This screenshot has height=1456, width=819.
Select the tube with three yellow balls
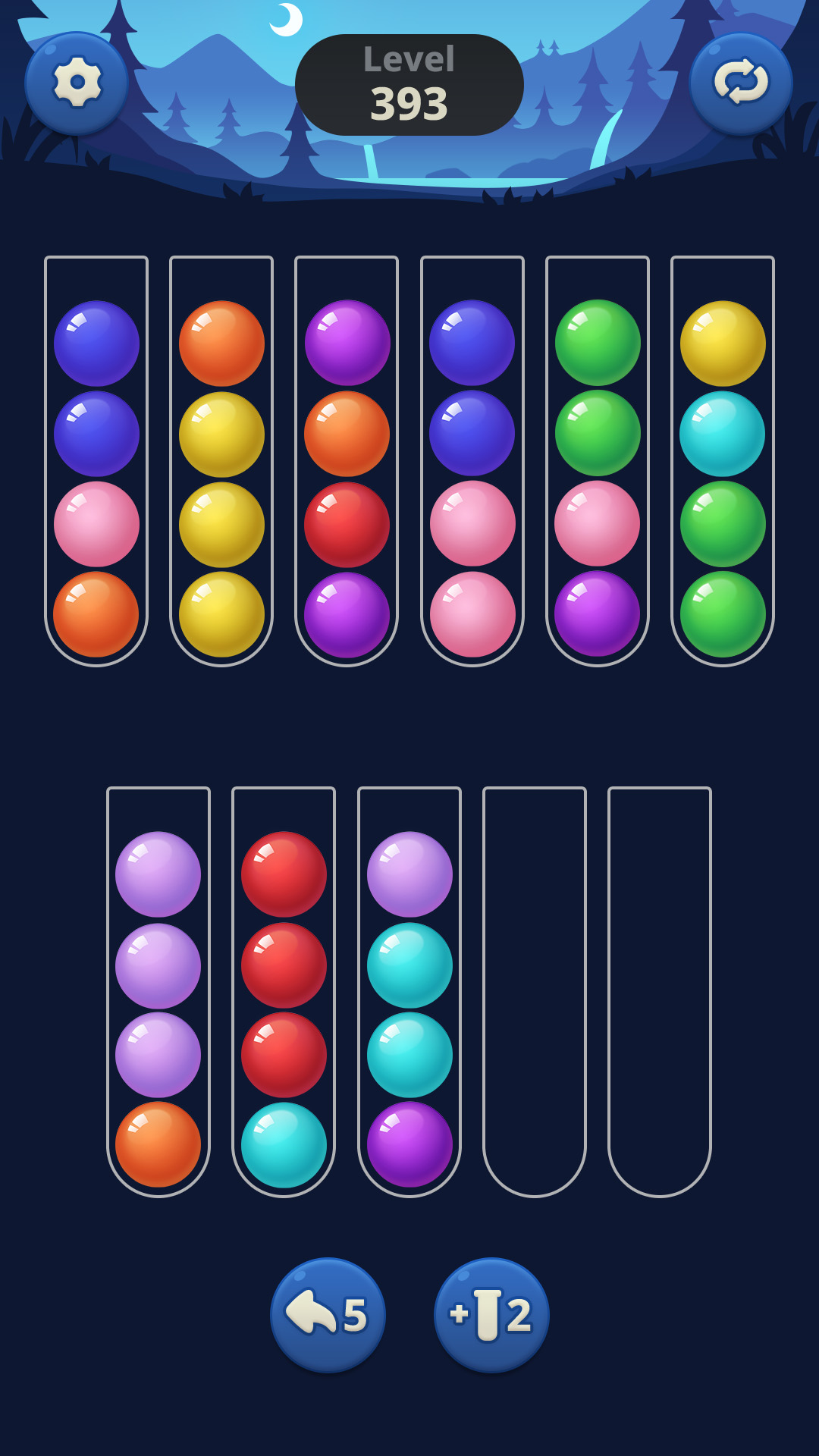(x=221, y=463)
